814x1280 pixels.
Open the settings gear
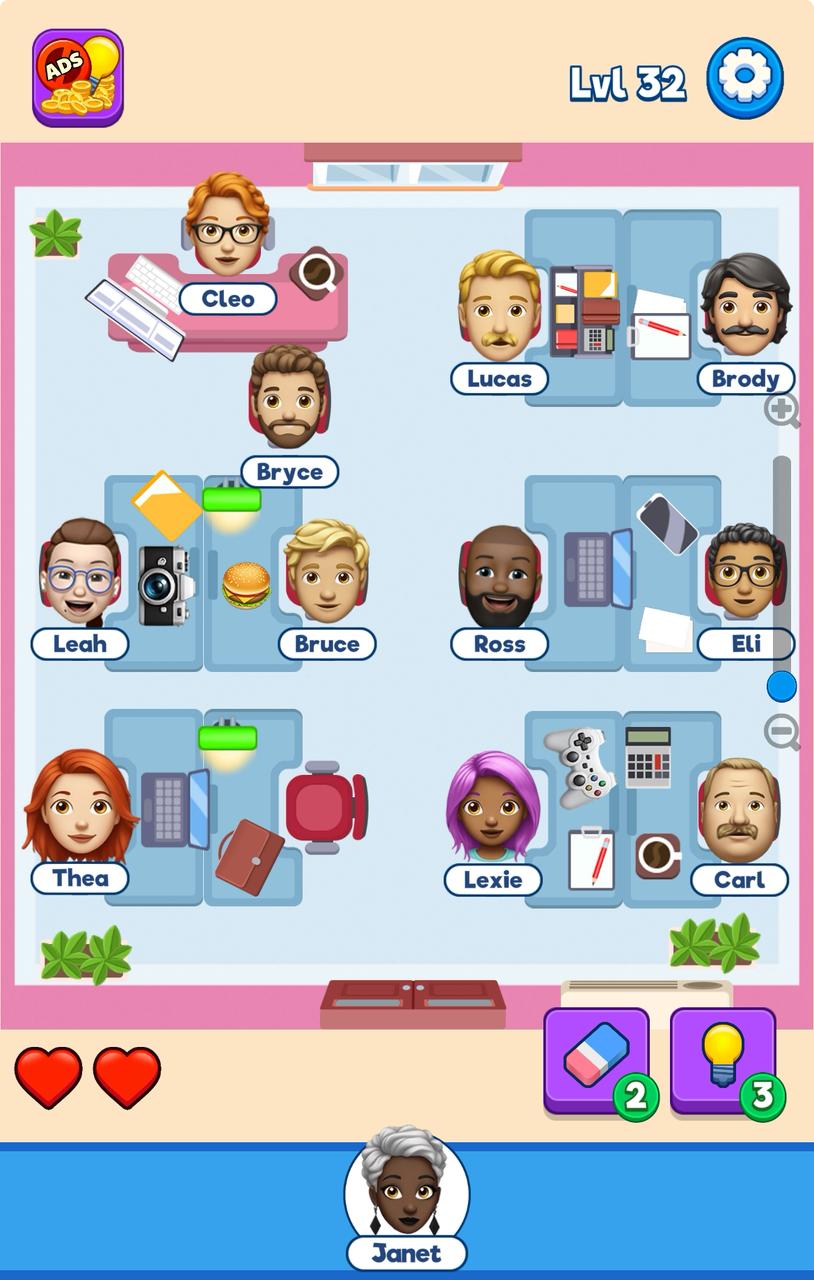point(745,78)
